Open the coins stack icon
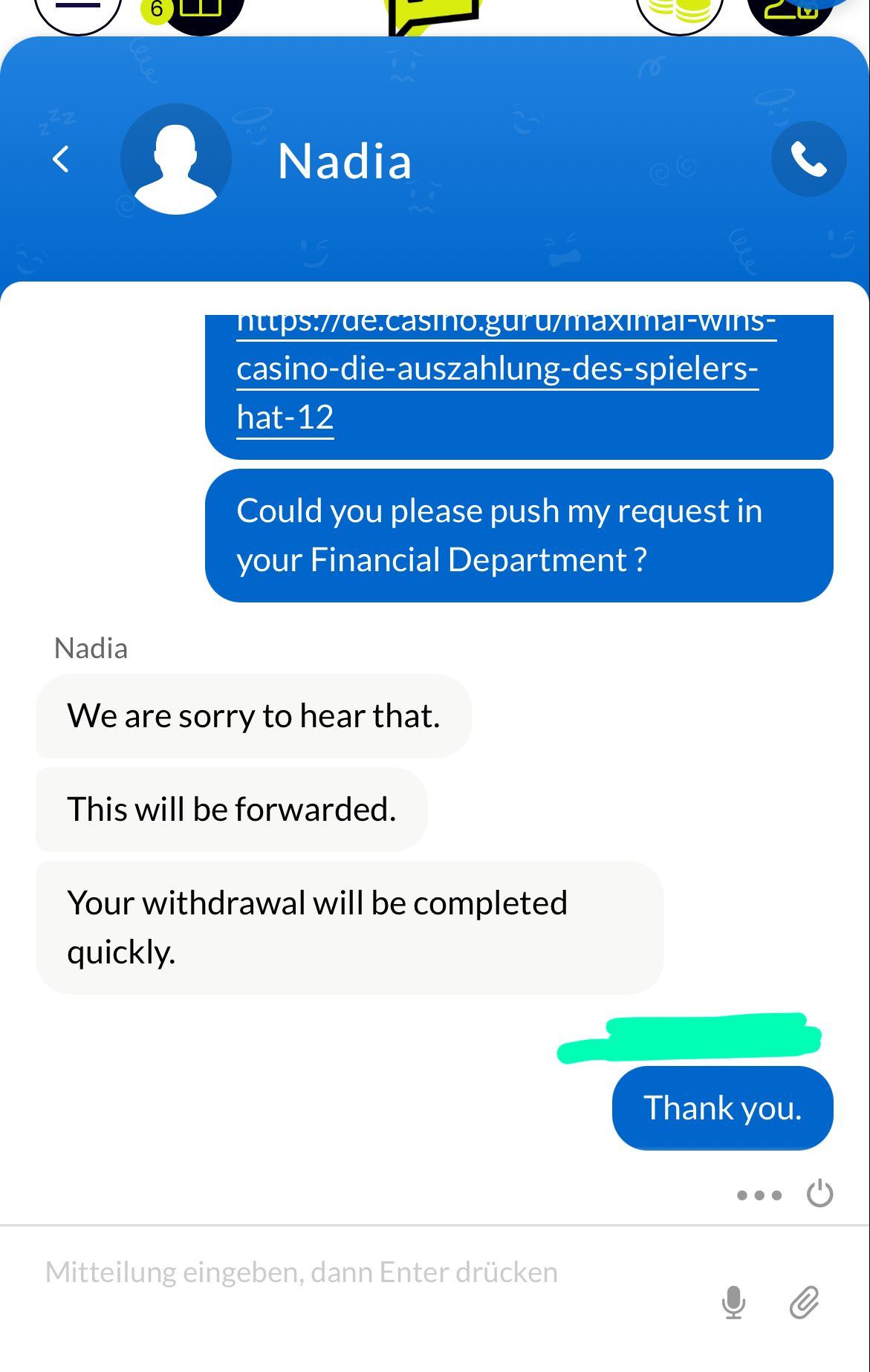The width and height of the screenshot is (870, 1372). tap(680, 10)
